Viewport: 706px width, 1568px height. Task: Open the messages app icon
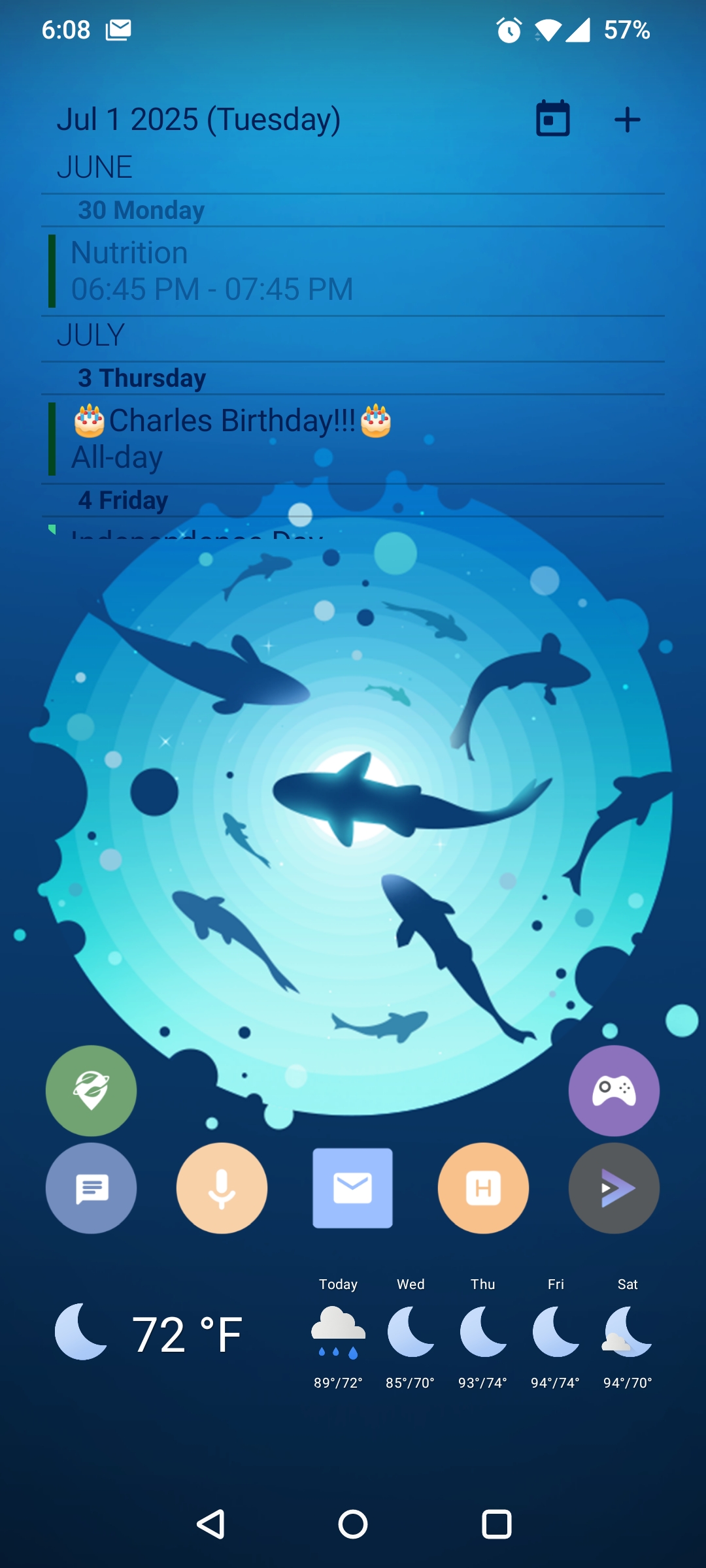click(92, 1188)
